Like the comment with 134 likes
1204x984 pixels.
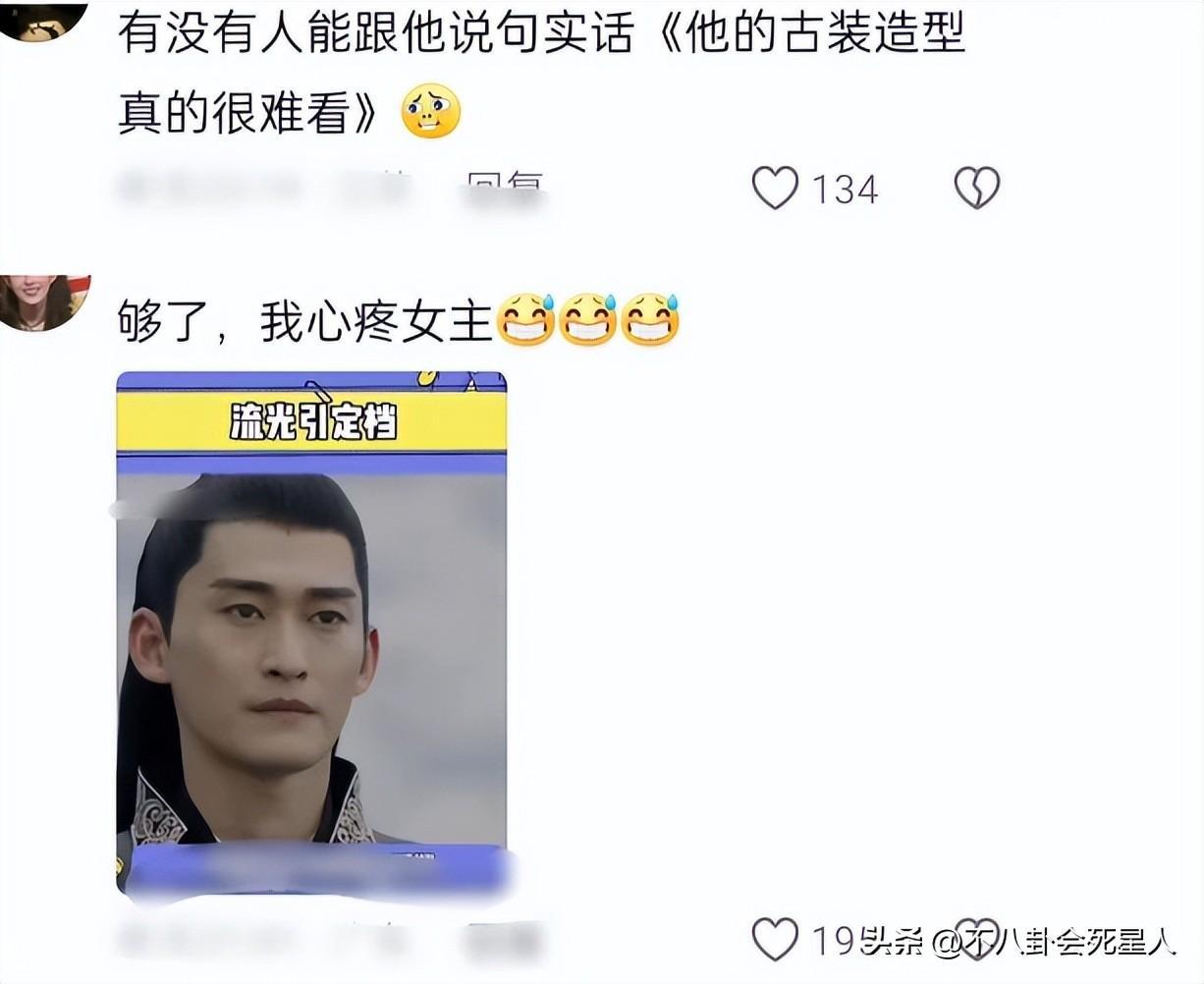click(x=776, y=188)
